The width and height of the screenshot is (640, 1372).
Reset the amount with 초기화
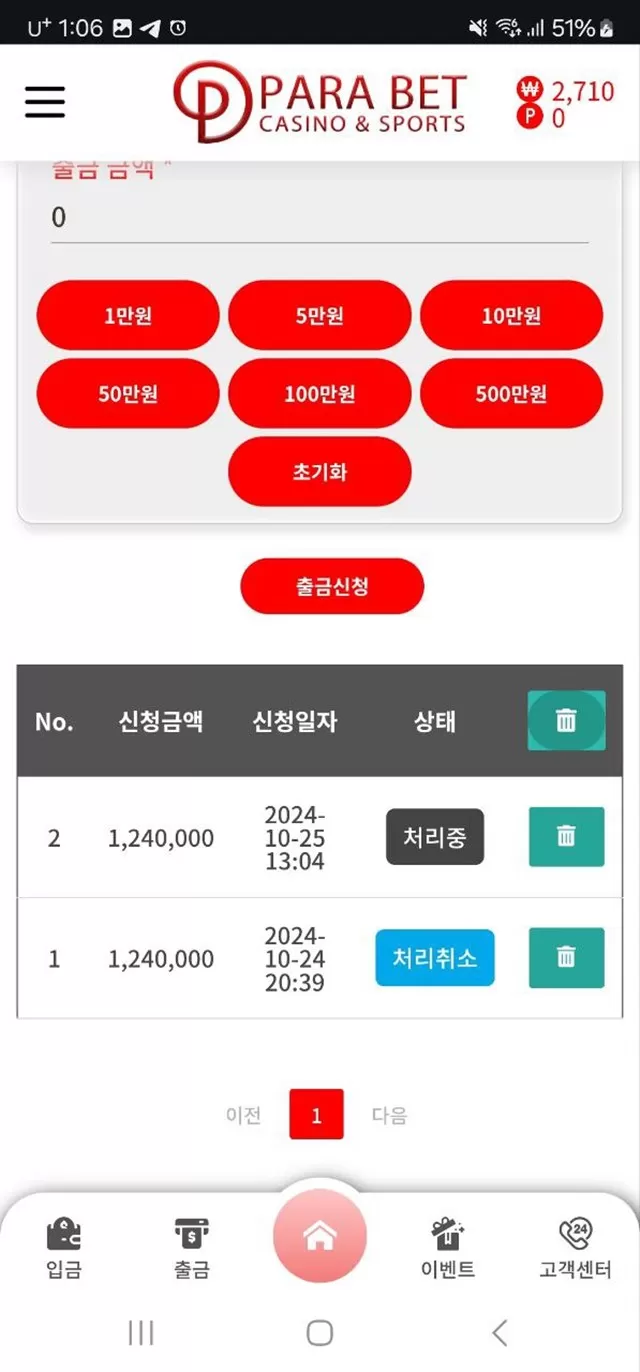pos(320,472)
